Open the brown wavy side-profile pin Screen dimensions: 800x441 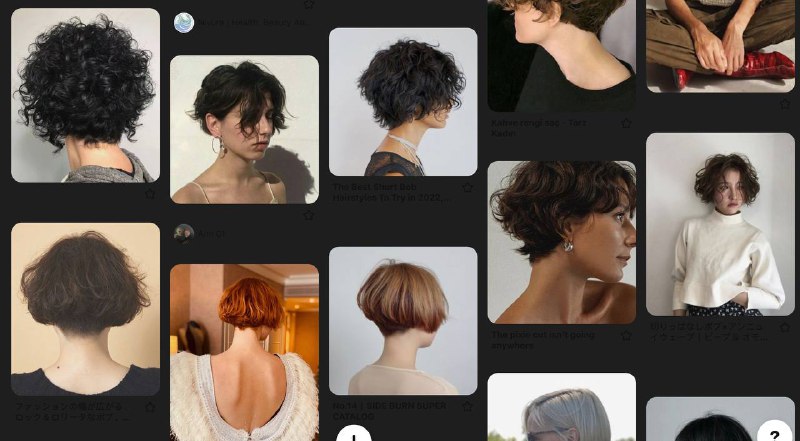click(561, 242)
